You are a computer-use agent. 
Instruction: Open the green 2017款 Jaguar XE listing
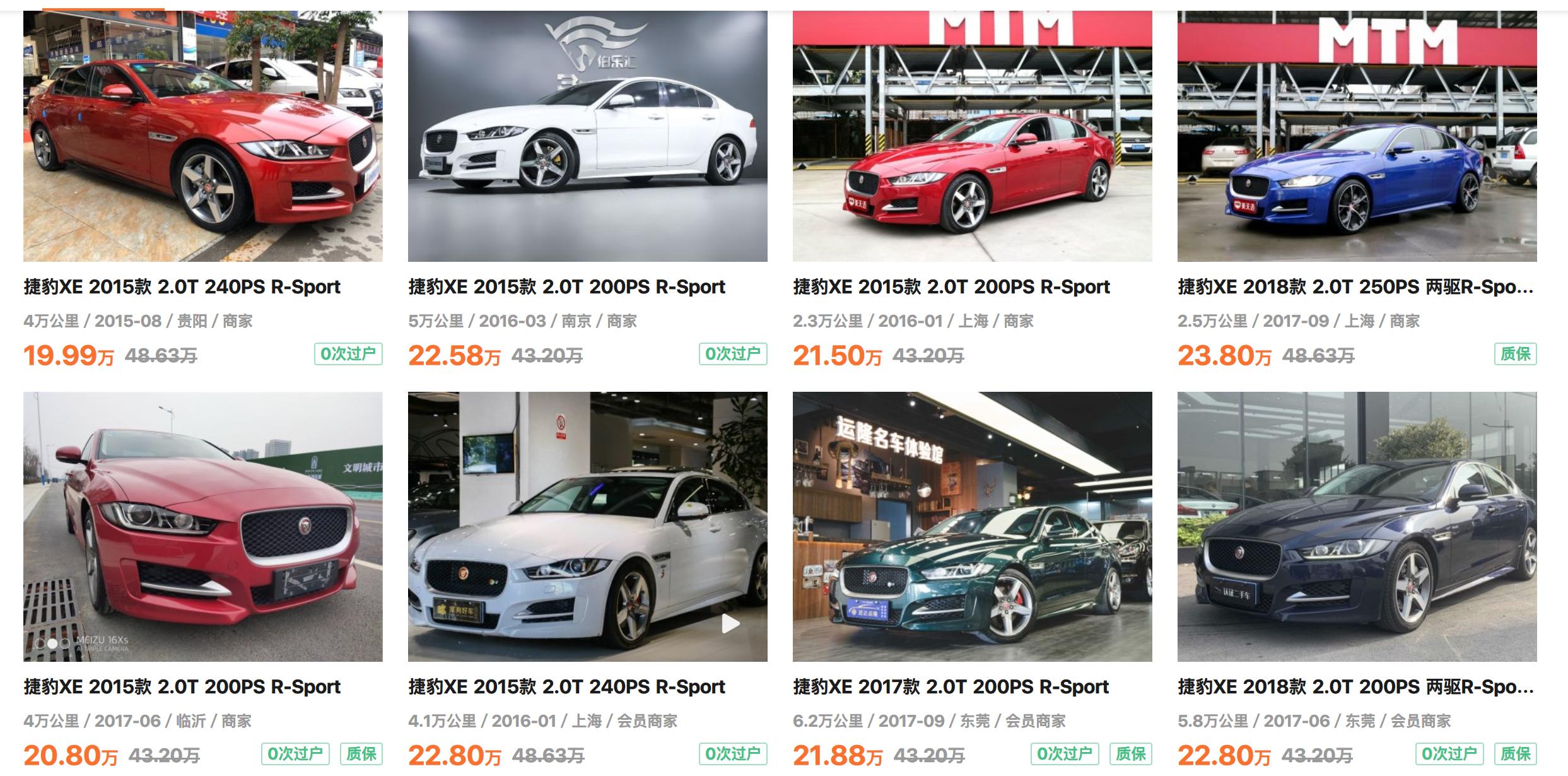[972, 527]
